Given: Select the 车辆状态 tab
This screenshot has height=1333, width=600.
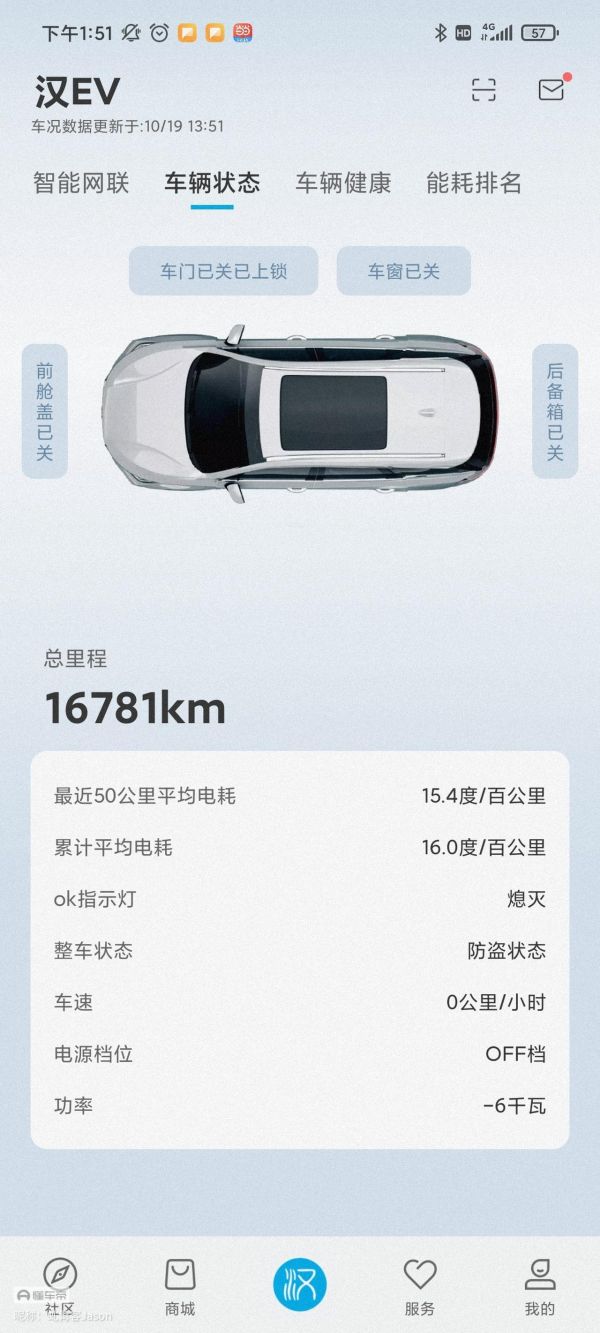Looking at the screenshot, I should point(212,183).
